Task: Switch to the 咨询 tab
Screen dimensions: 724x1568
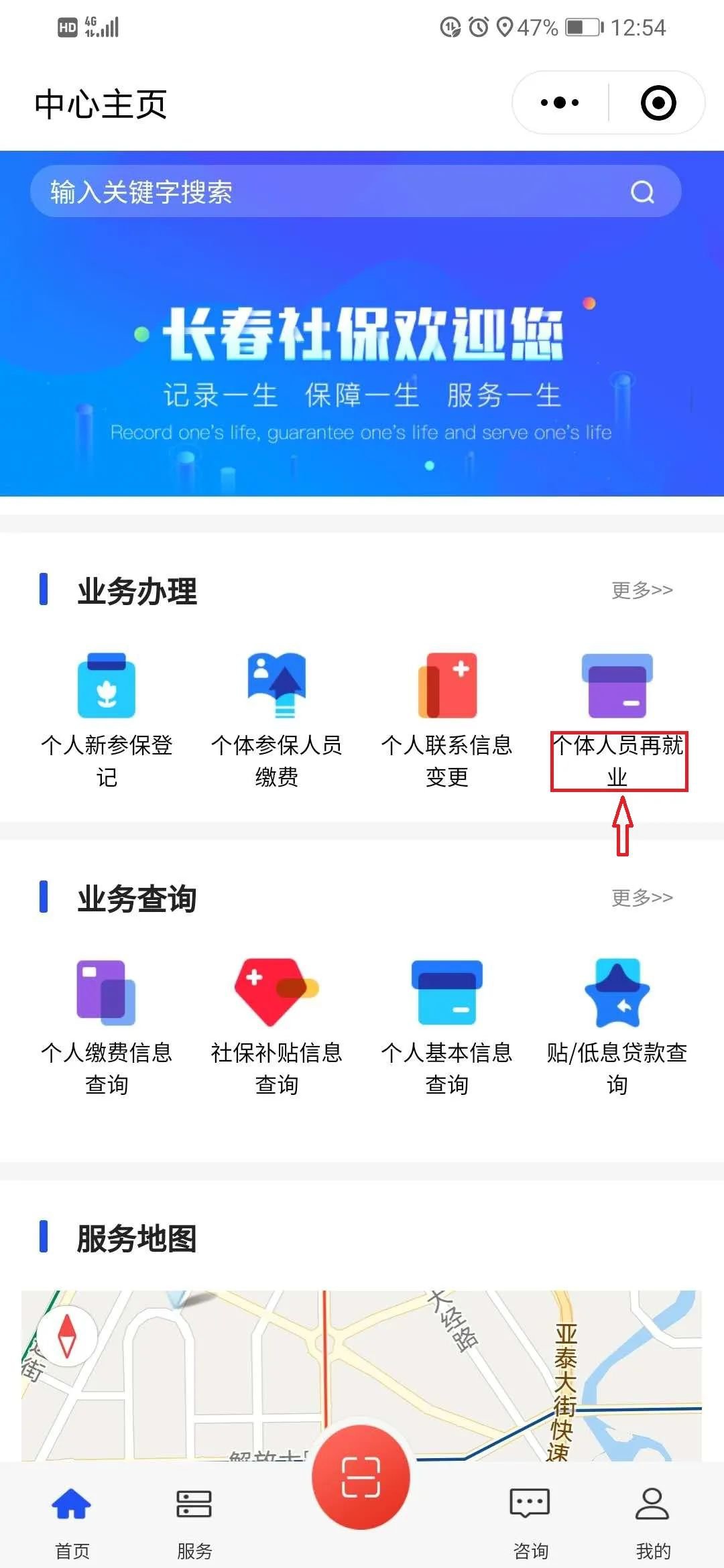Action: [530, 1518]
